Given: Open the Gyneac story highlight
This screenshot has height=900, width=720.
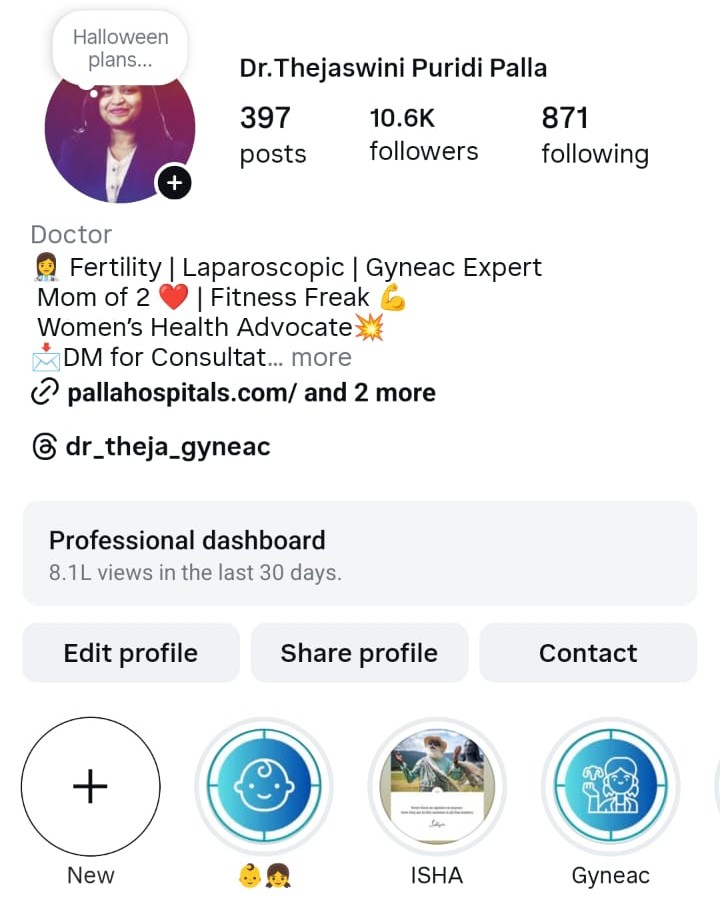Looking at the screenshot, I should pyautogui.click(x=610, y=787).
